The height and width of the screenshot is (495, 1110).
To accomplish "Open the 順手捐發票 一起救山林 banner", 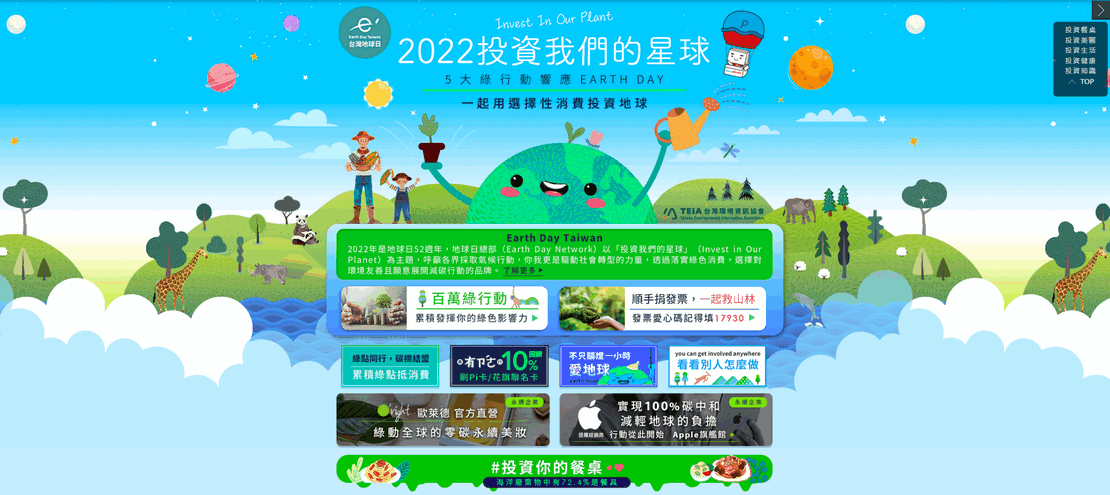I will 663,308.
